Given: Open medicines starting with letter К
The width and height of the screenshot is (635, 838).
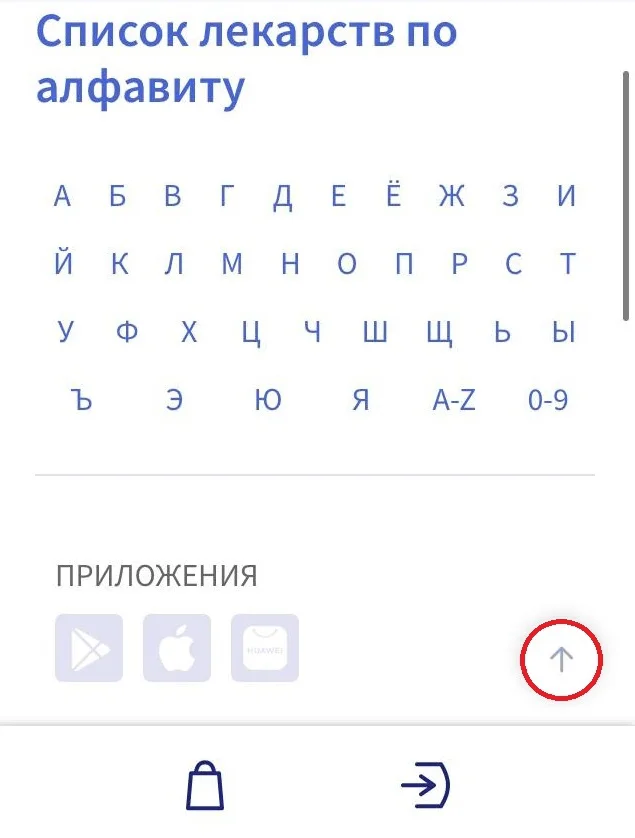Looking at the screenshot, I should click(x=120, y=264).
